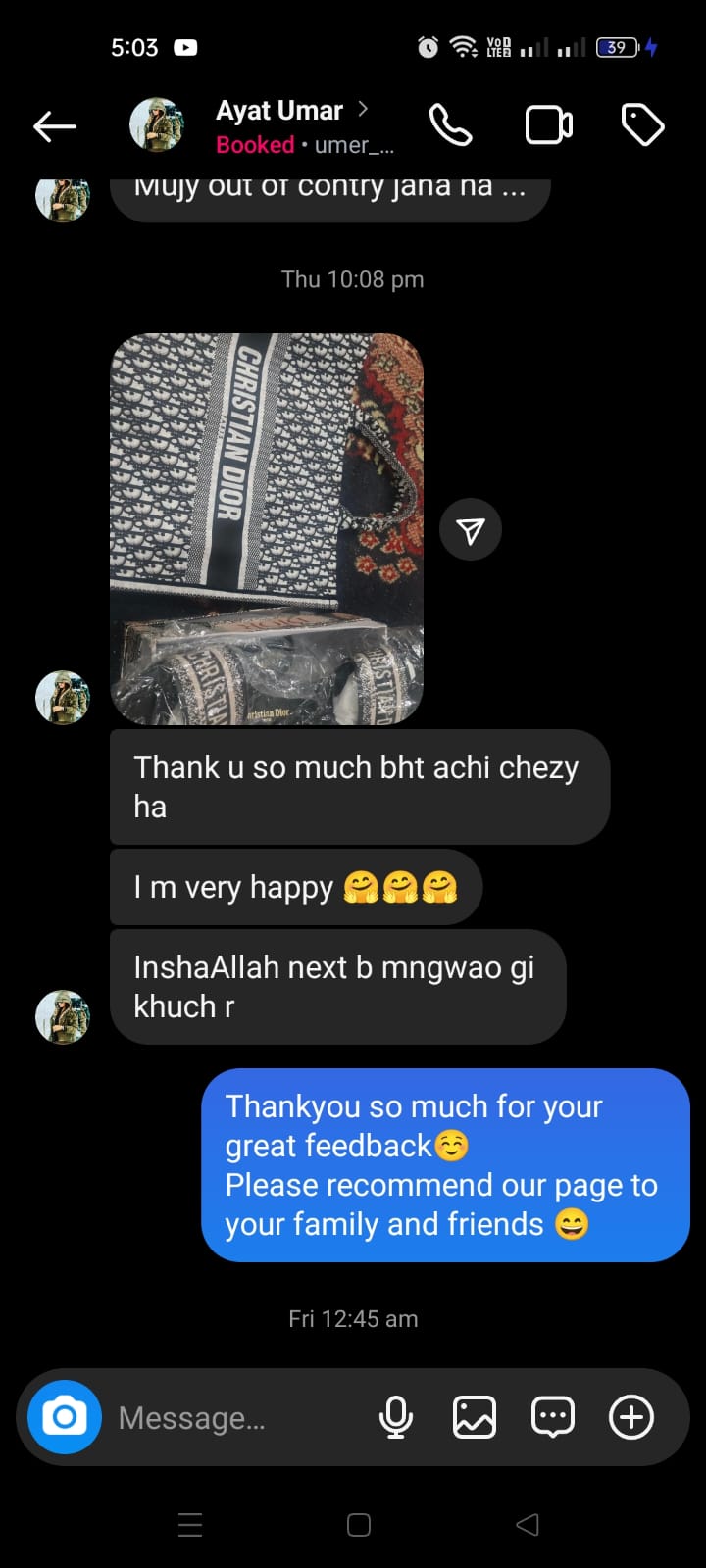
Task: Focus the Message text field
Action: coord(235,1418)
